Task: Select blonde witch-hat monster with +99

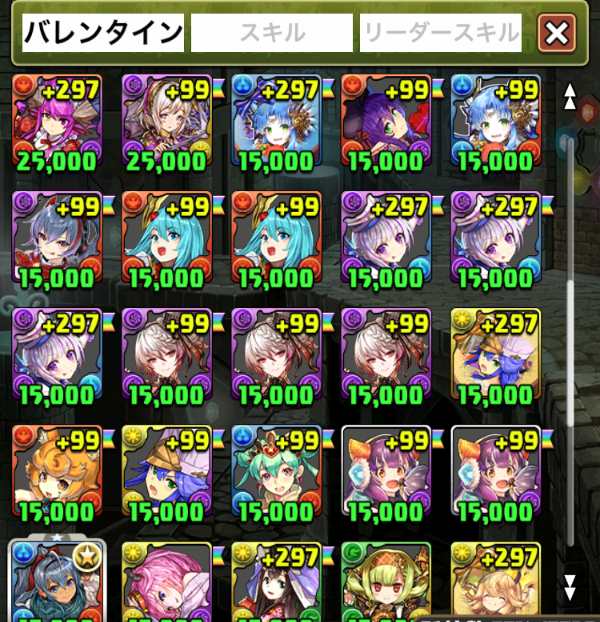Action: coord(167,474)
